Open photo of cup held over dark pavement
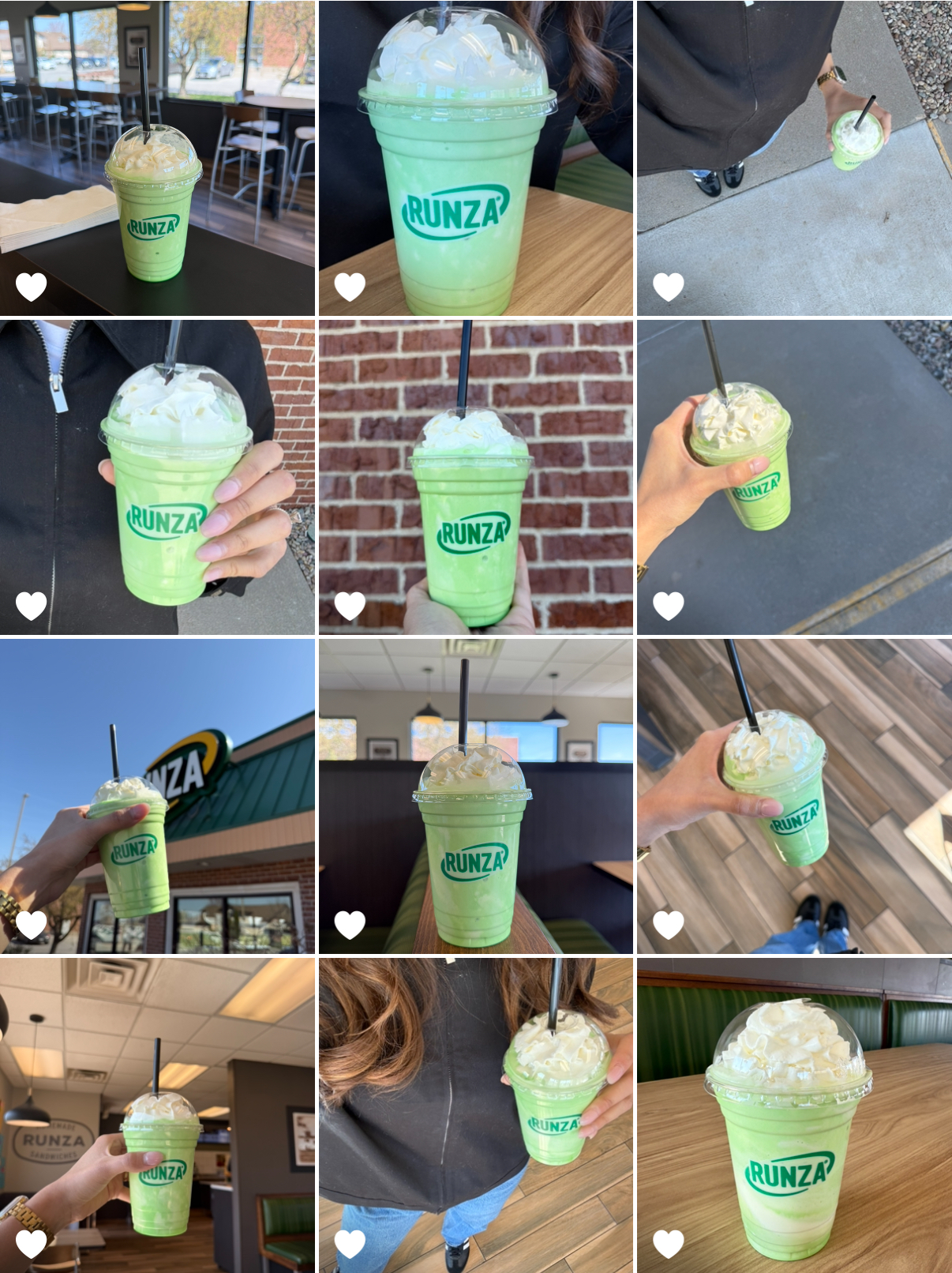Image resolution: width=952 pixels, height=1273 pixels. pos(794,476)
